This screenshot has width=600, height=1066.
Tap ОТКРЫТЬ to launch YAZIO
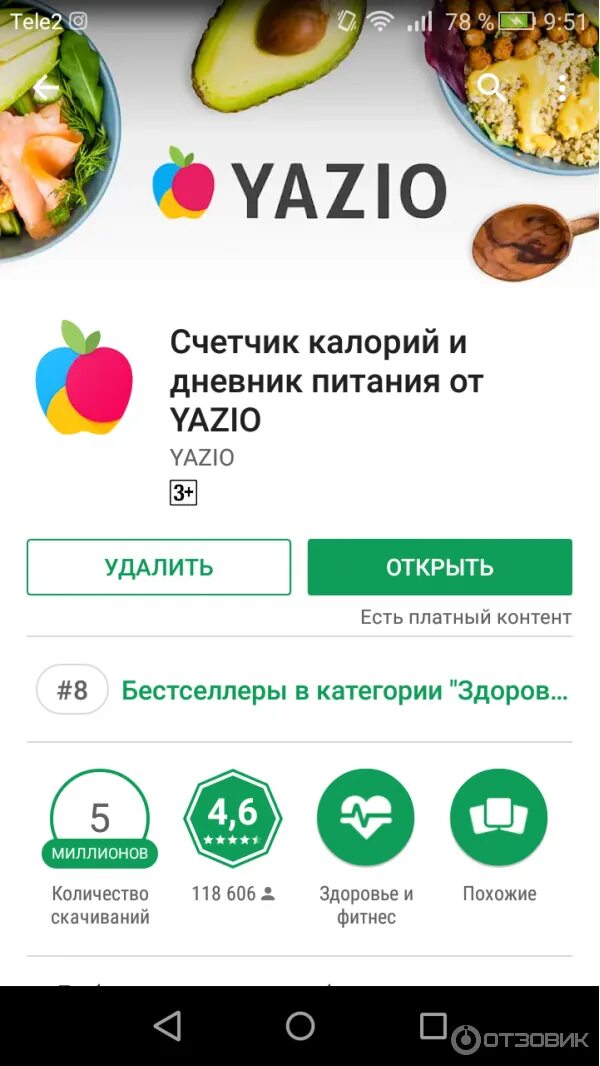(439, 567)
